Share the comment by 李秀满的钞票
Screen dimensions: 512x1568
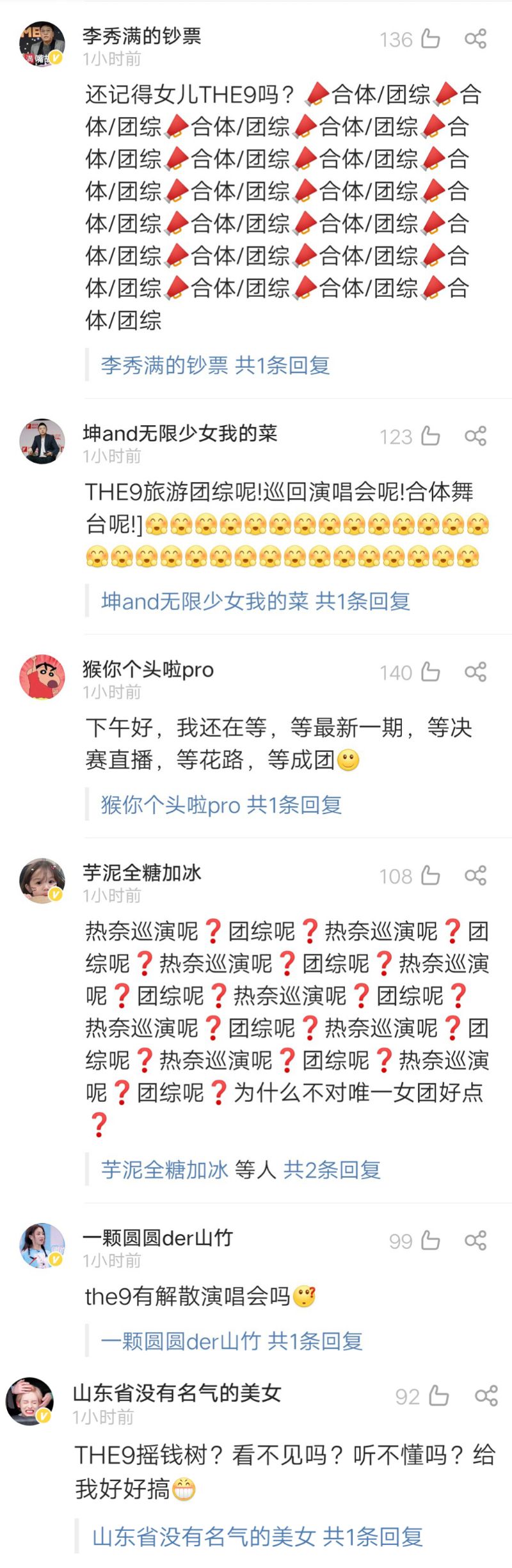[x=476, y=39]
